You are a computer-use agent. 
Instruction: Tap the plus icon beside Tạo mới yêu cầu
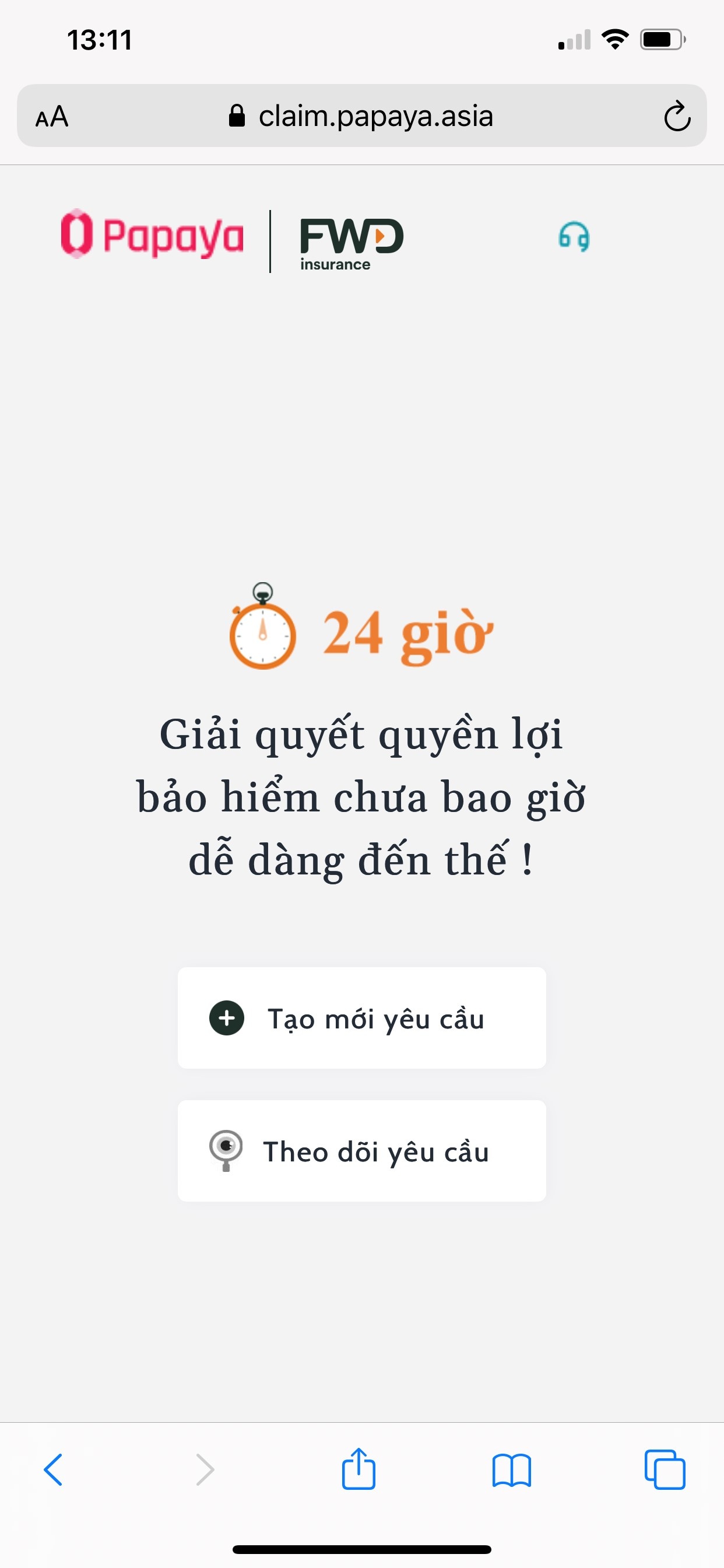pos(227,1019)
